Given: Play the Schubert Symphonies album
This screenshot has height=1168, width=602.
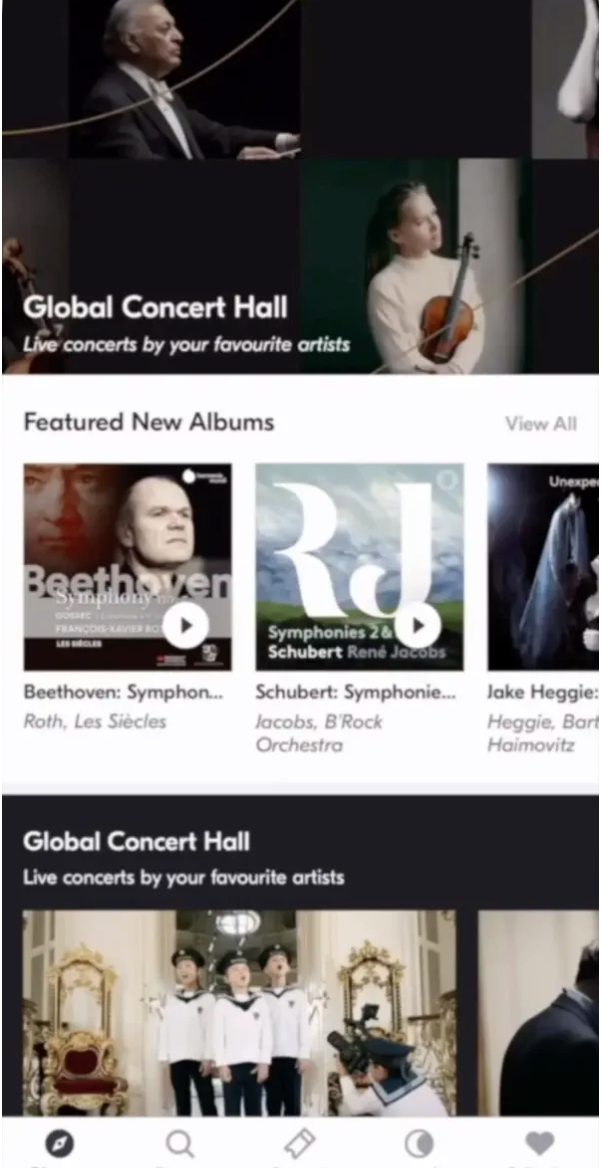Looking at the screenshot, I should point(418,627).
